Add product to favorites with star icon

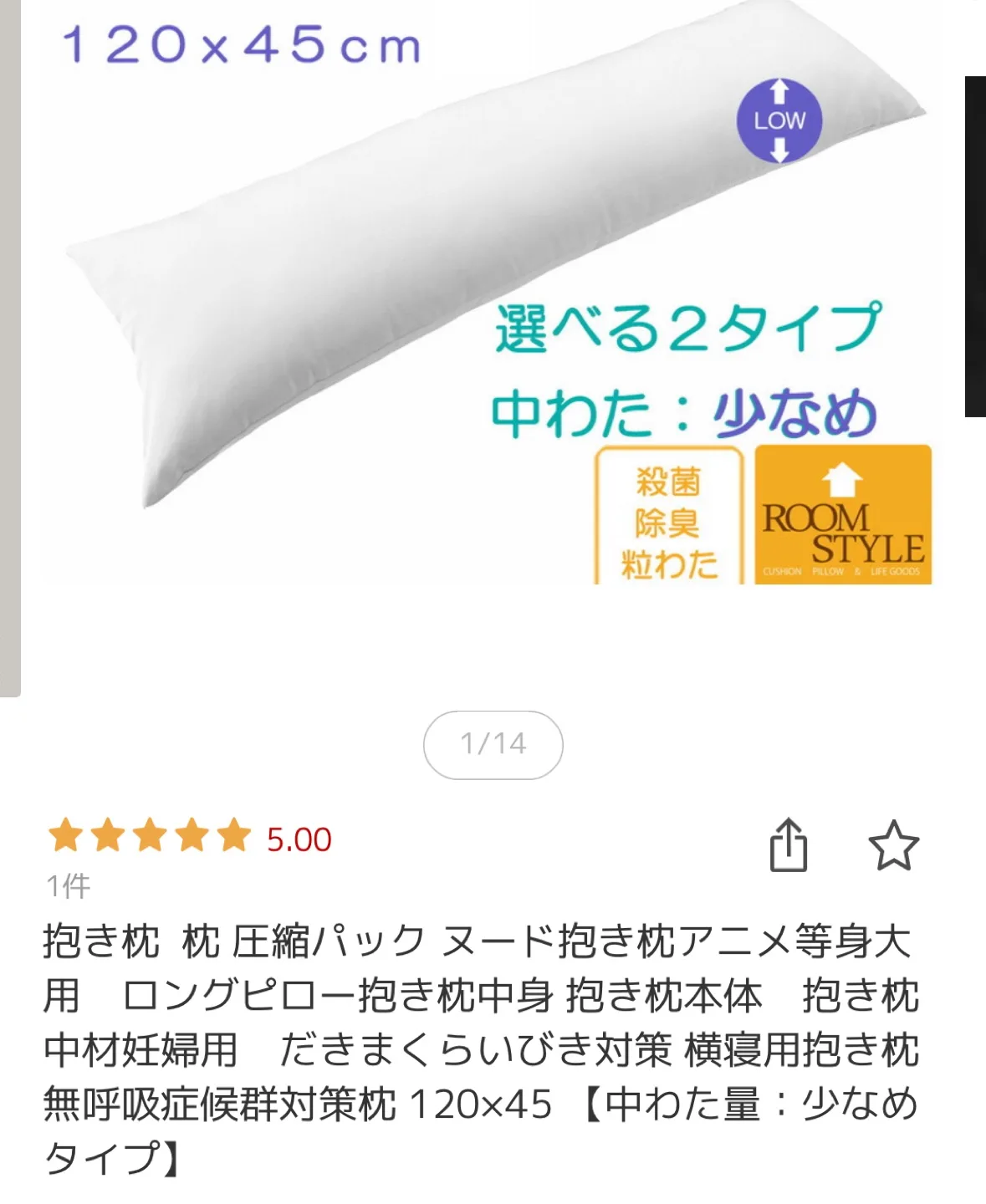tap(893, 845)
